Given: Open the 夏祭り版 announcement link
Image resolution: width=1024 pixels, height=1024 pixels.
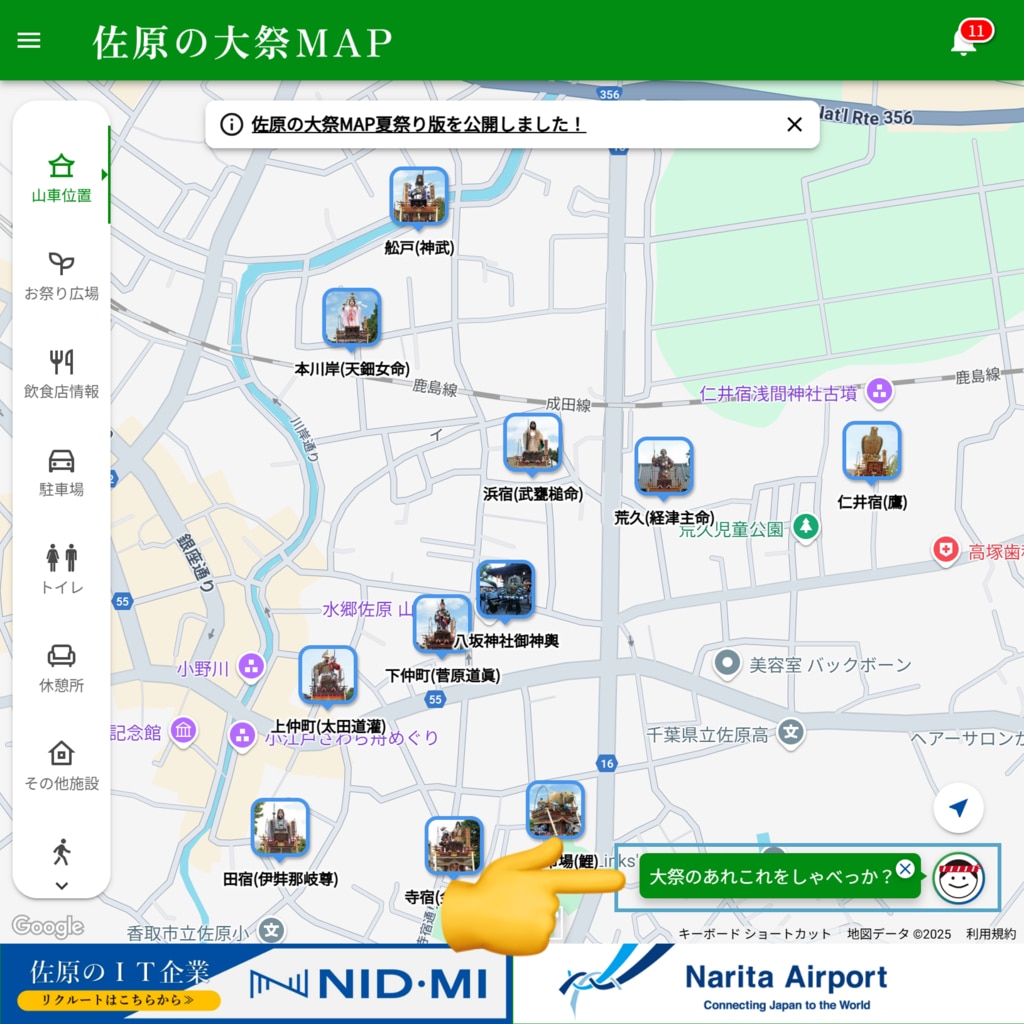Looking at the screenshot, I should click(418, 125).
